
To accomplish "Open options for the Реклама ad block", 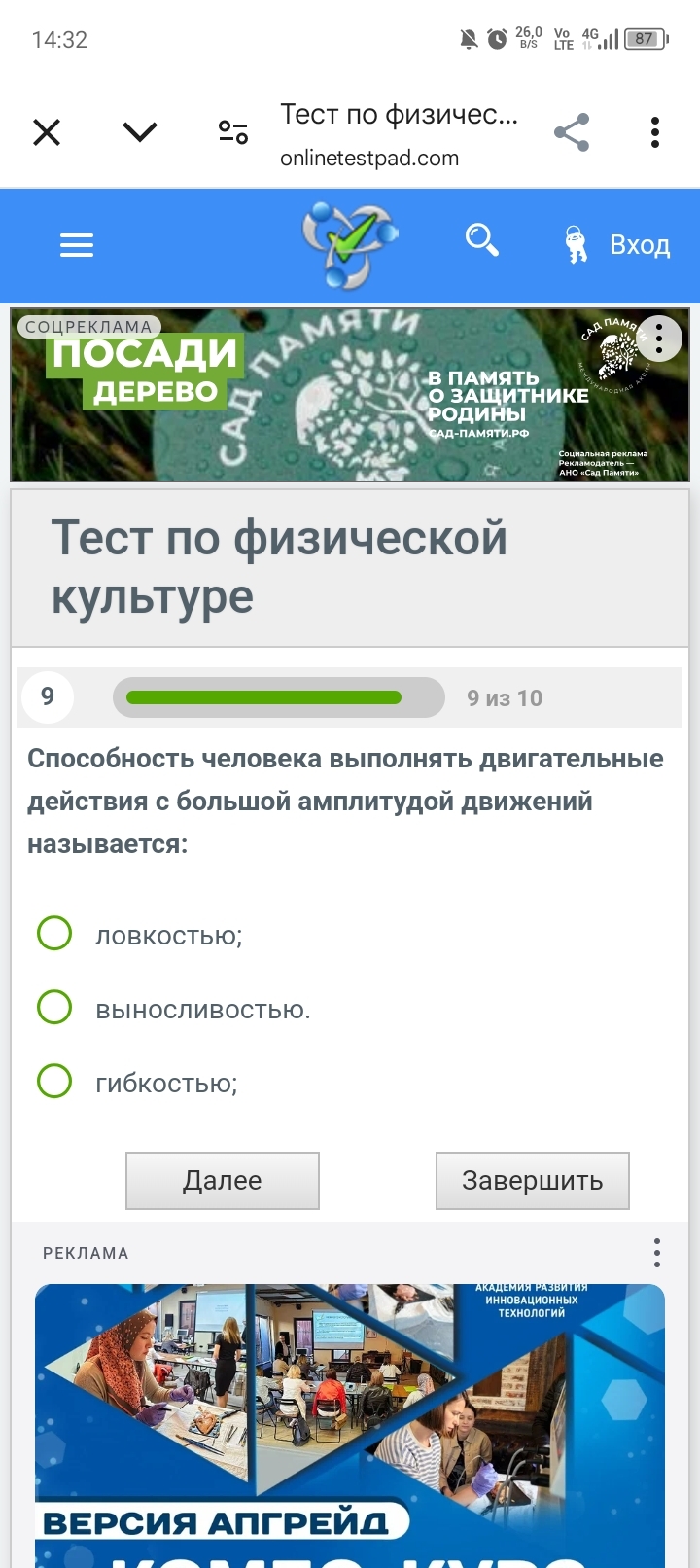I will click(657, 1253).
